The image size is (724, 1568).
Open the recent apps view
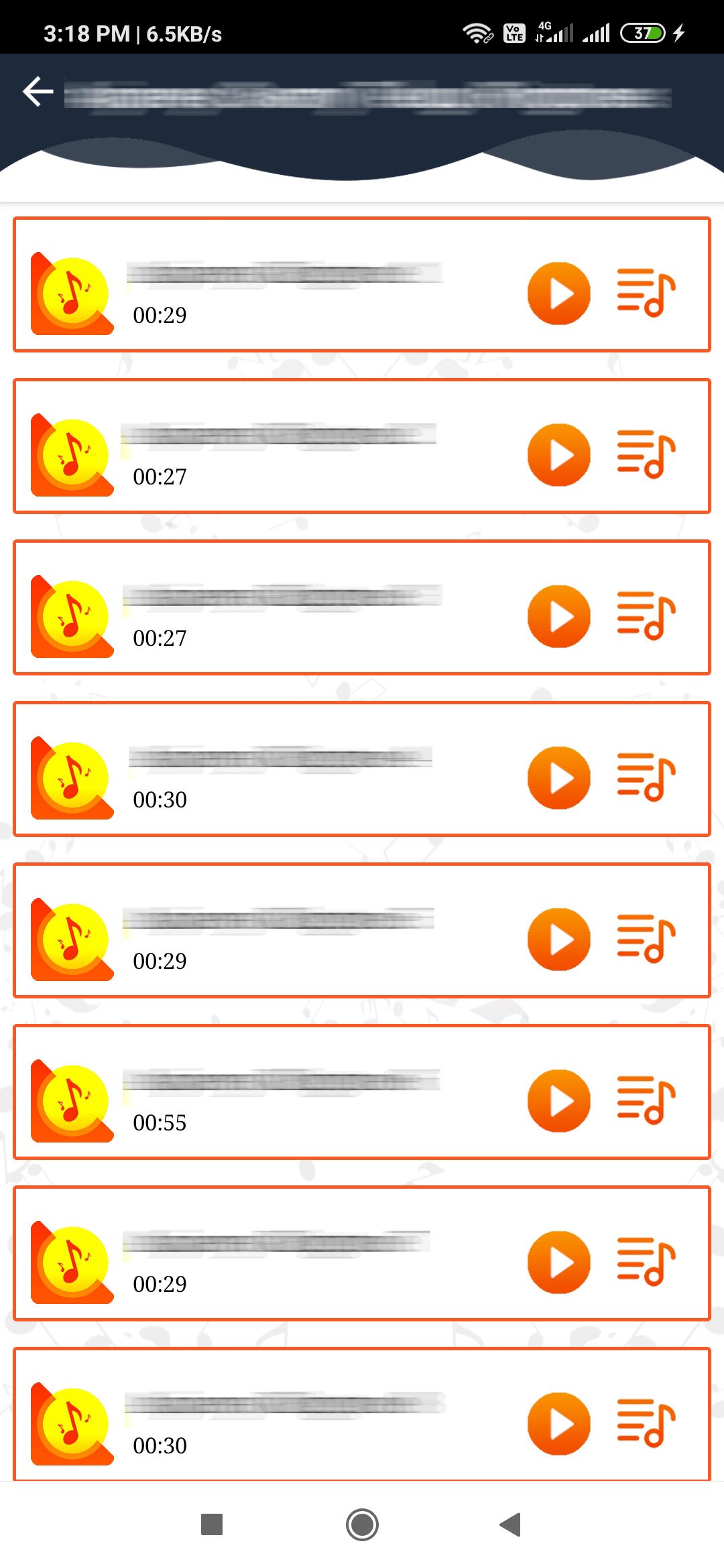[212, 1524]
